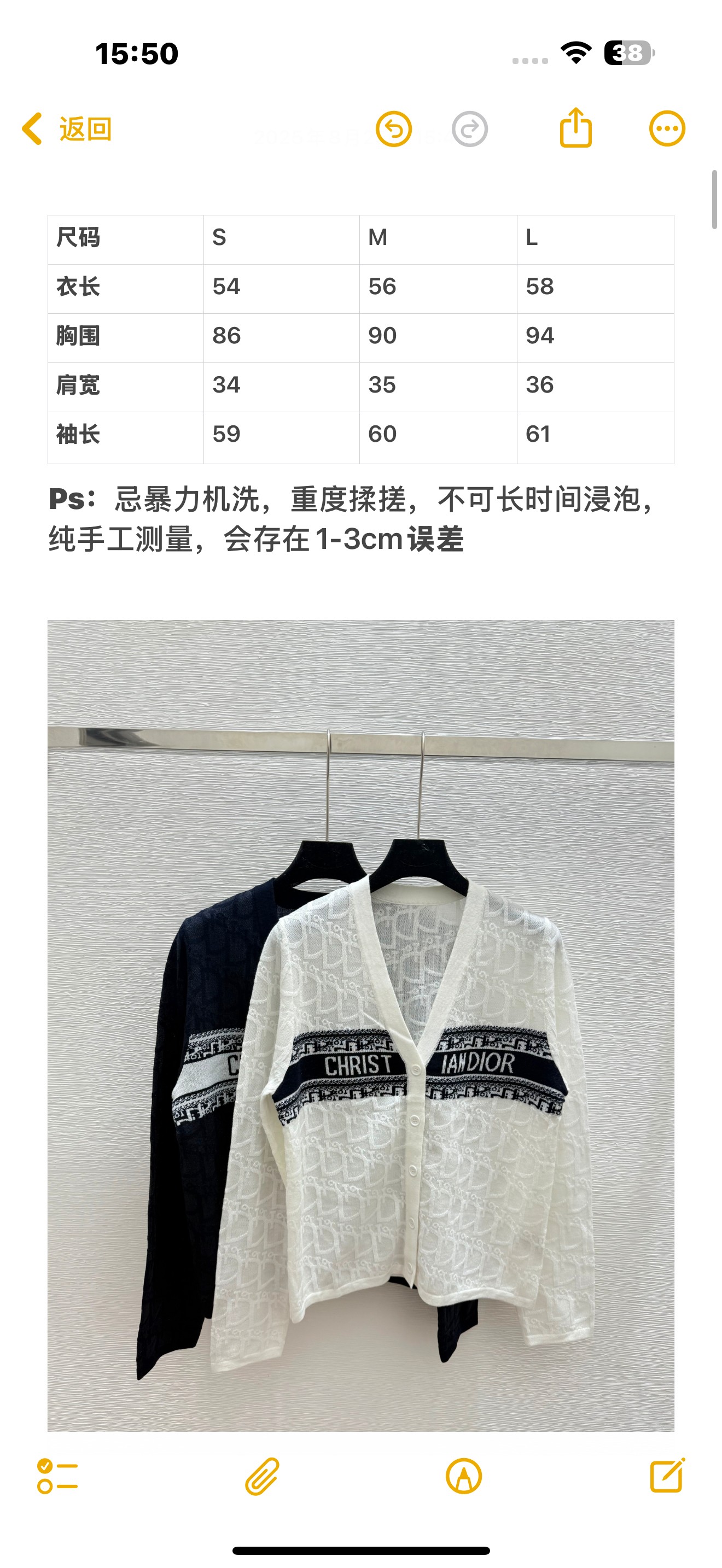Compose a new note

point(667,1475)
